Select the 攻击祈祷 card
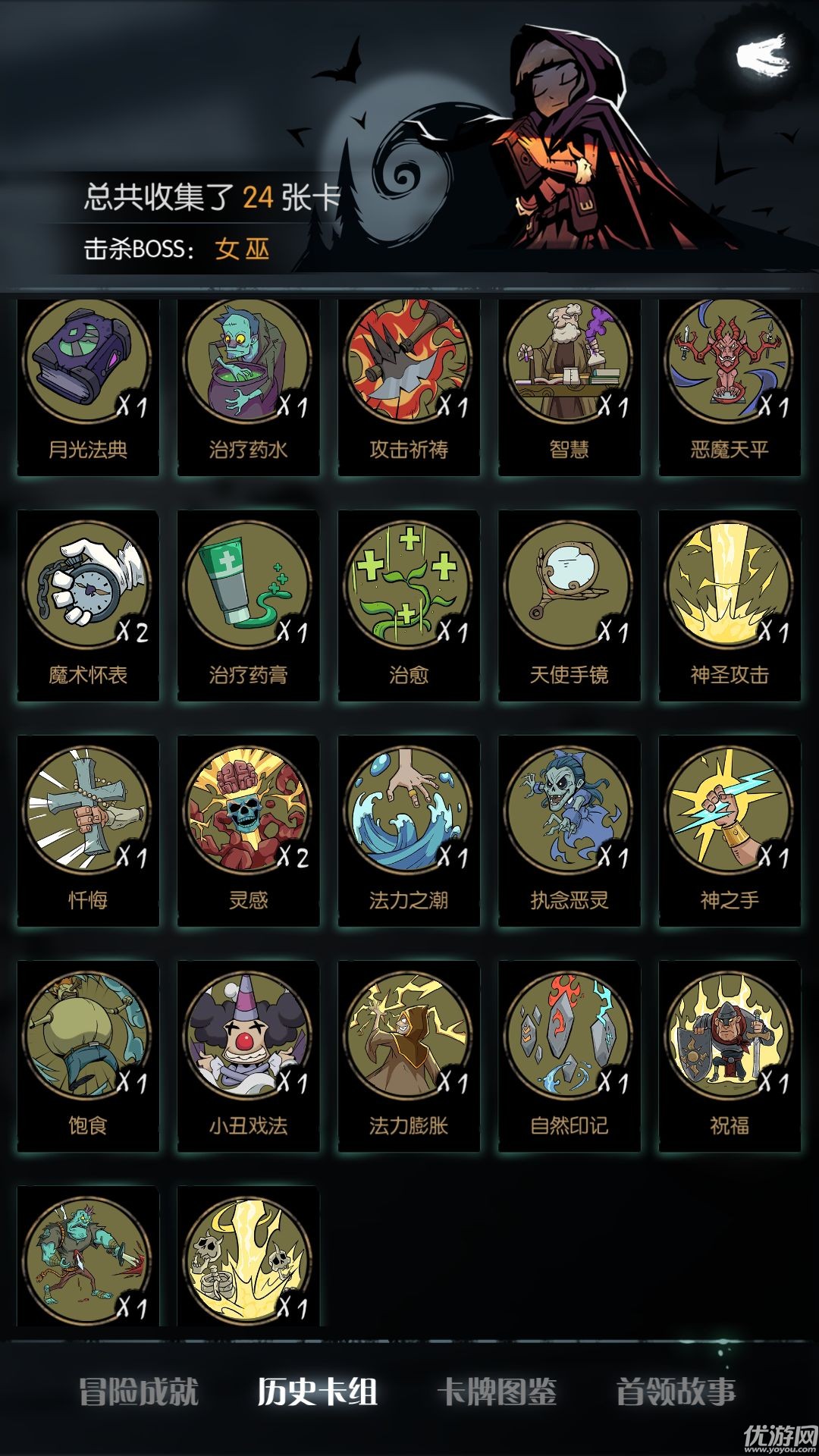819x1456 pixels. click(409, 386)
